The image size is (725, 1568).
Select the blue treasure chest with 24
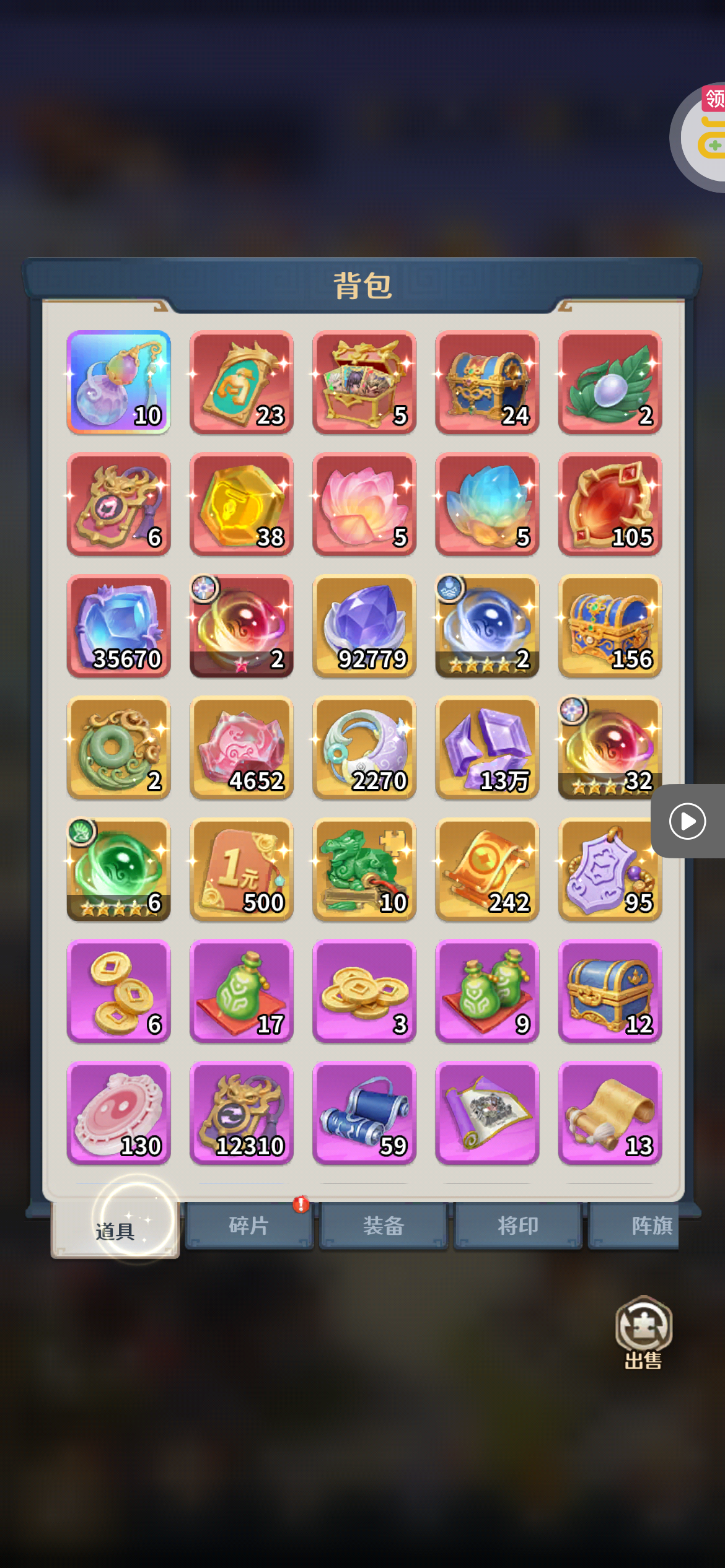[x=487, y=381]
